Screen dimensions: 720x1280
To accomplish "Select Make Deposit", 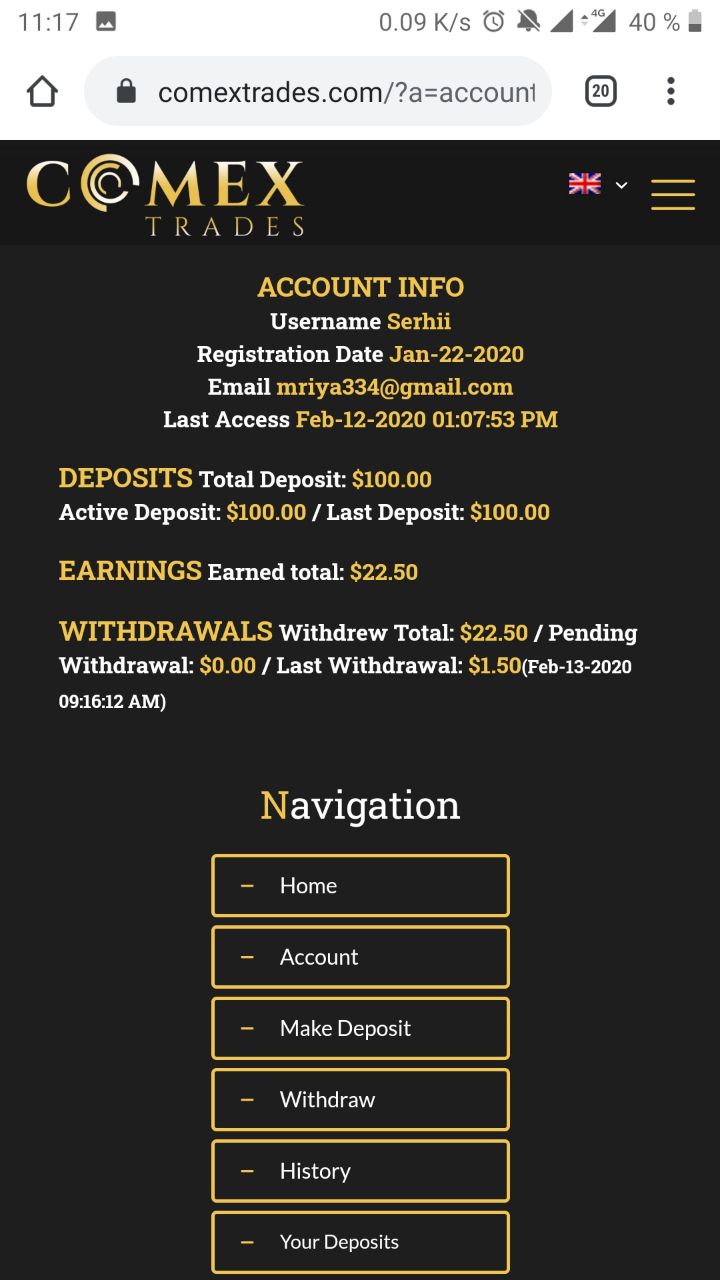I will pyautogui.click(x=360, y=1028).
